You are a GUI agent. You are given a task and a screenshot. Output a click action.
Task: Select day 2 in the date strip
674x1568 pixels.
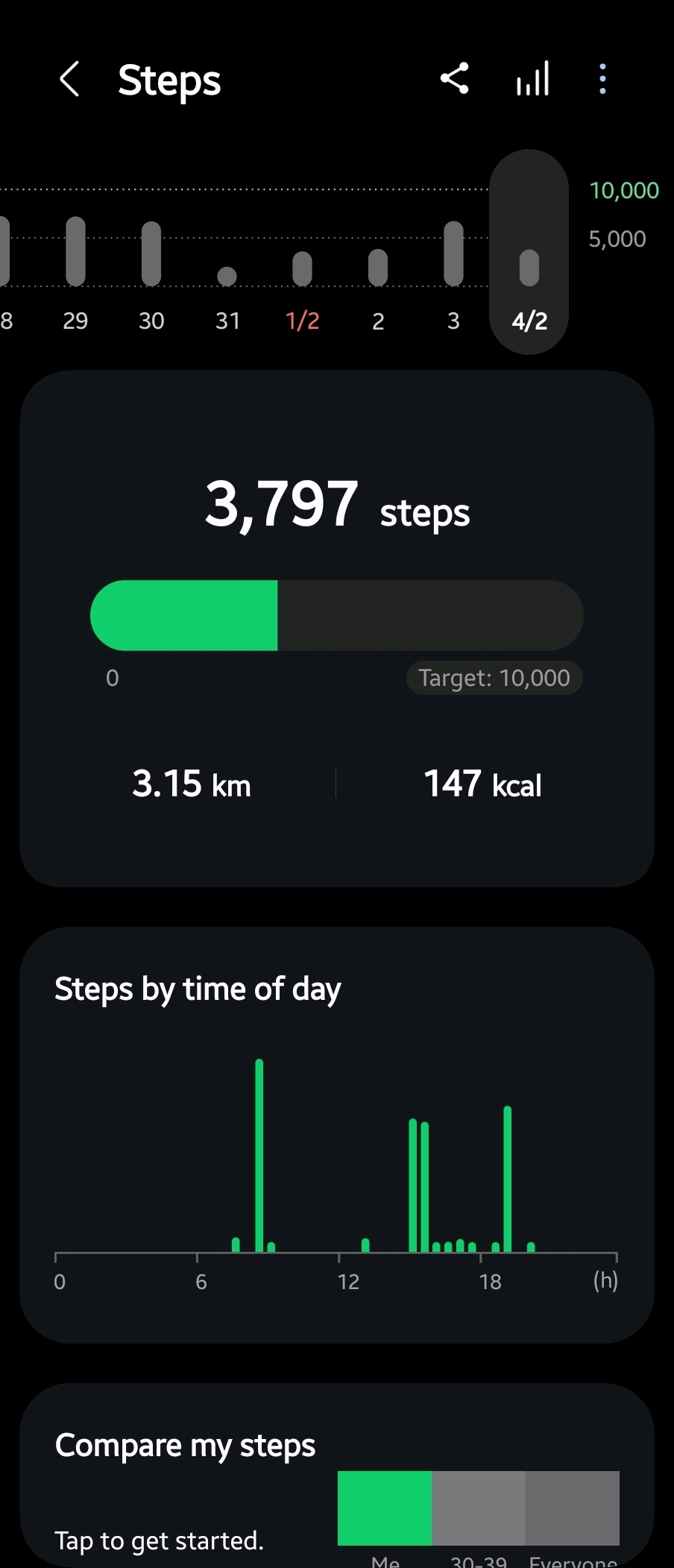pyautogui.click(x=378, y=283)
